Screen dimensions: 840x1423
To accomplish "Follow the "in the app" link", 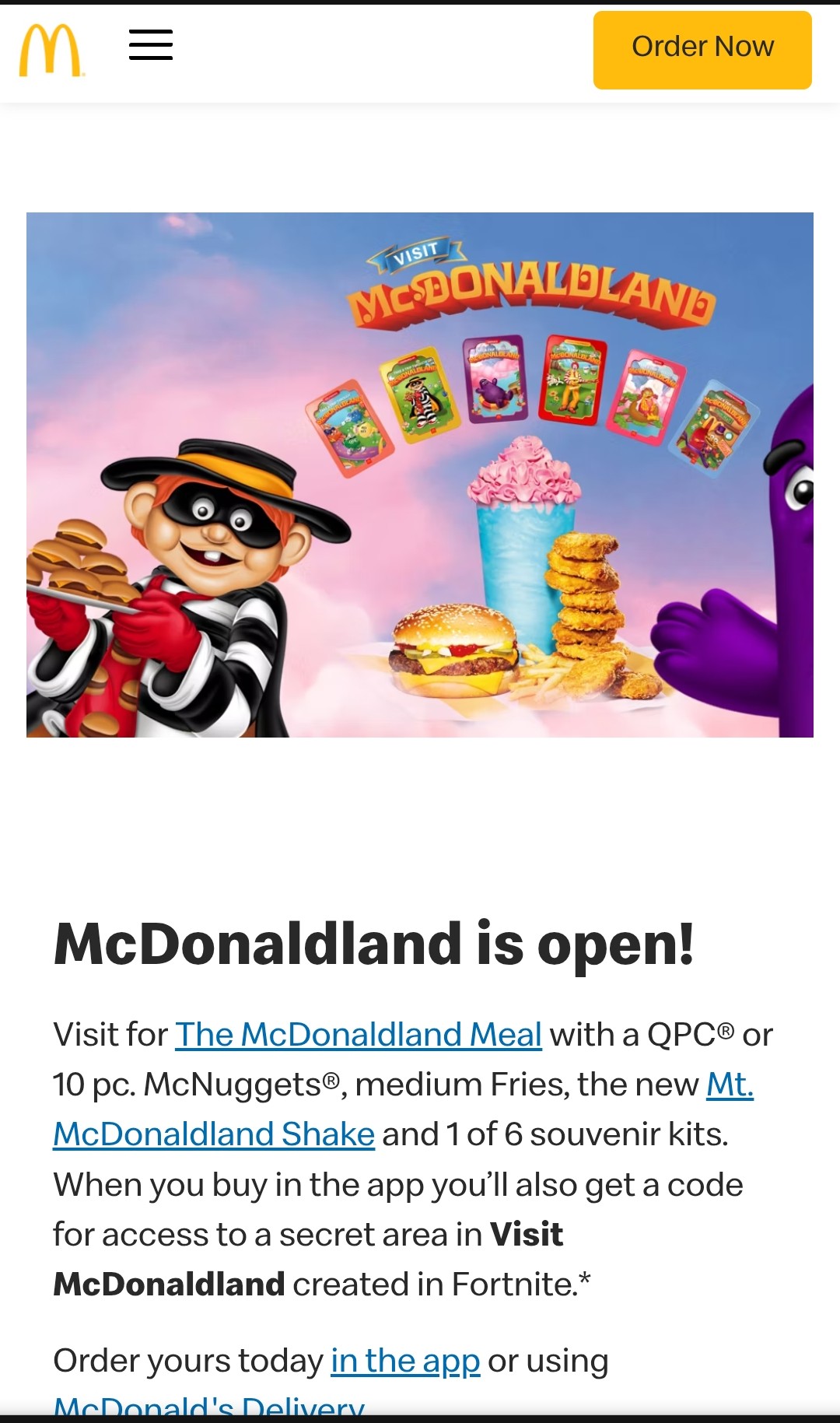I will [x=405, y=1361].
